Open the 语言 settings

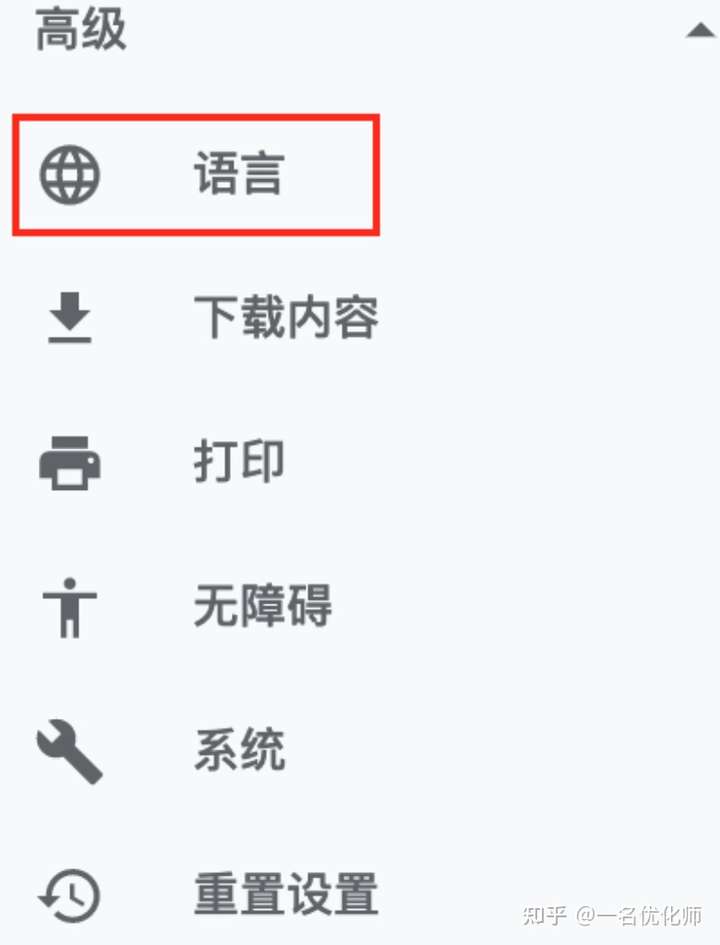pos(238,175)
